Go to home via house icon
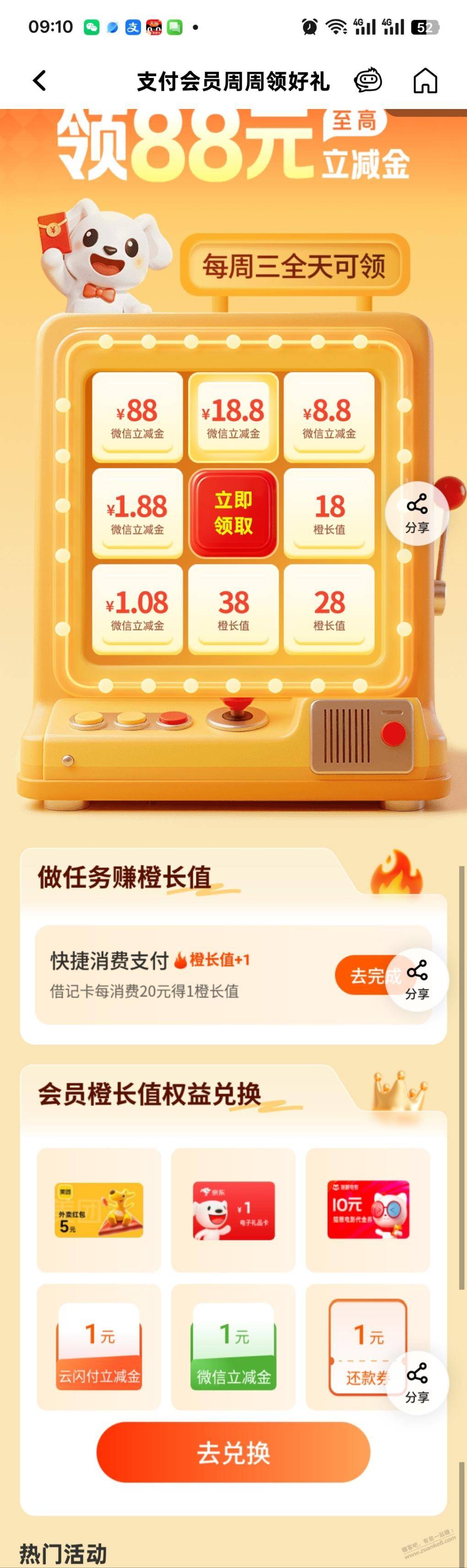This screenshot has width=467, height=1568. click(x=425, y=80)
